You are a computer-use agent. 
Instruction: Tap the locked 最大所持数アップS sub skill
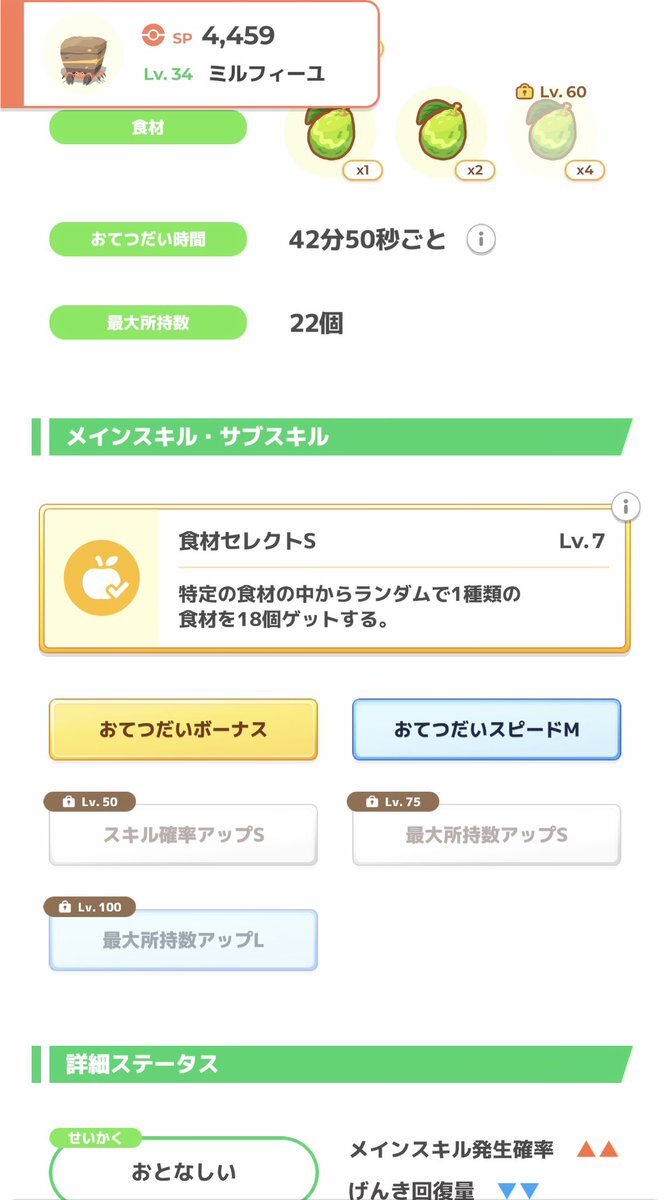(x=486, y=835)
